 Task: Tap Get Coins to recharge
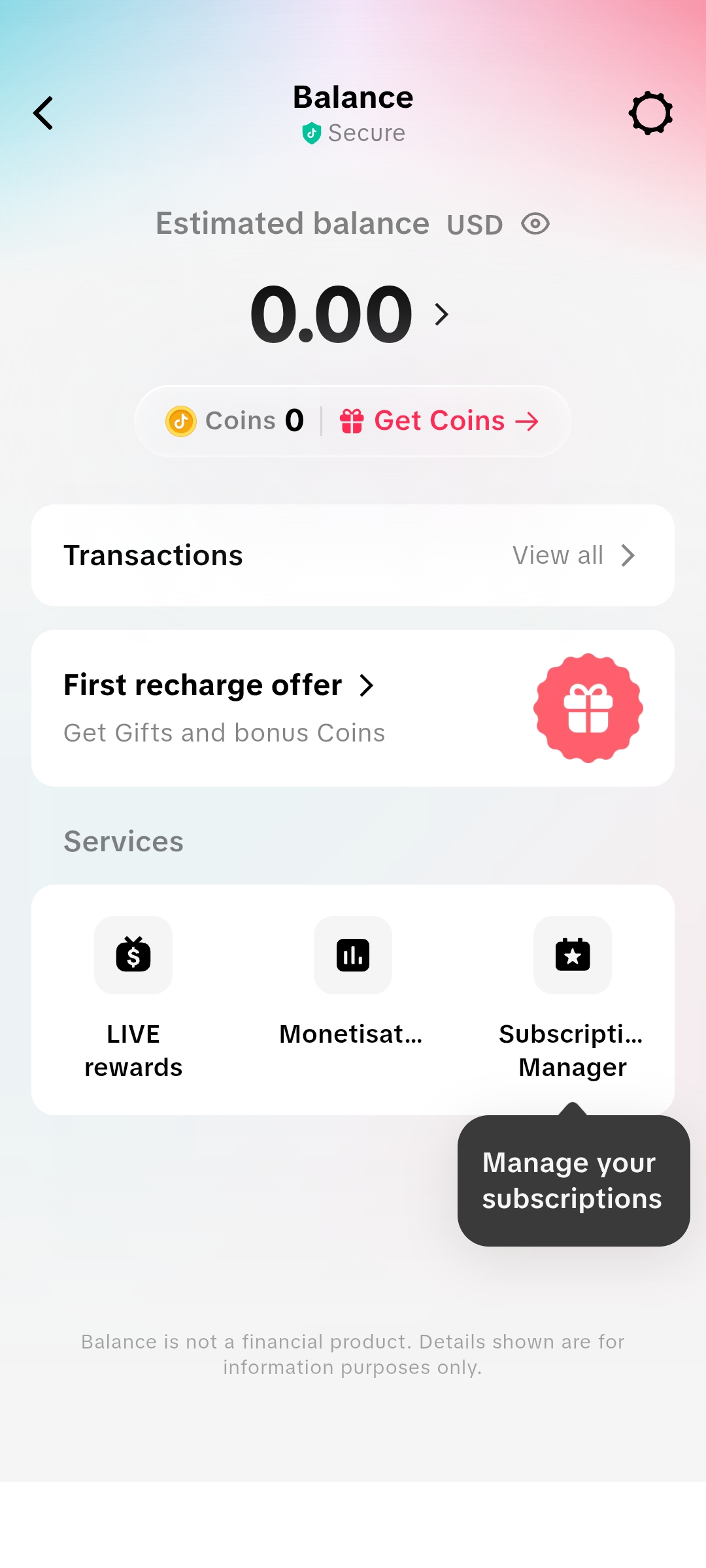tap(439, 421)
